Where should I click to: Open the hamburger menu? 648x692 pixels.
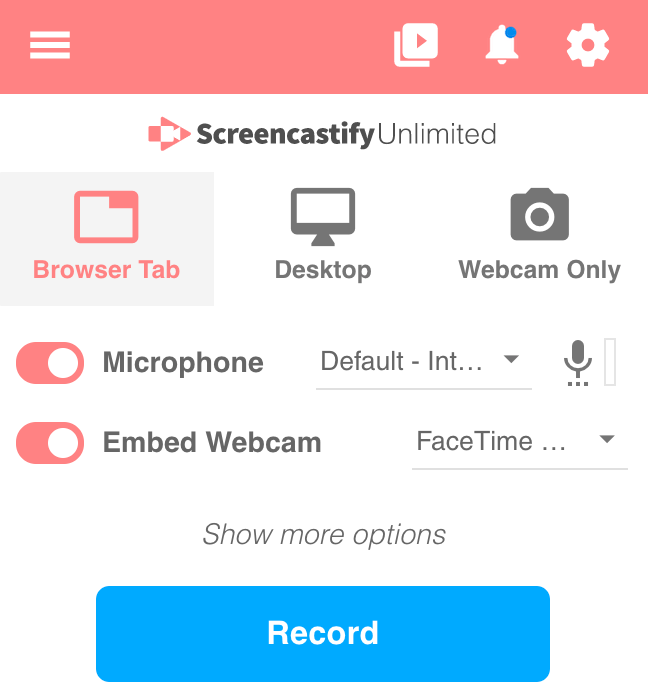pos(50,46)
